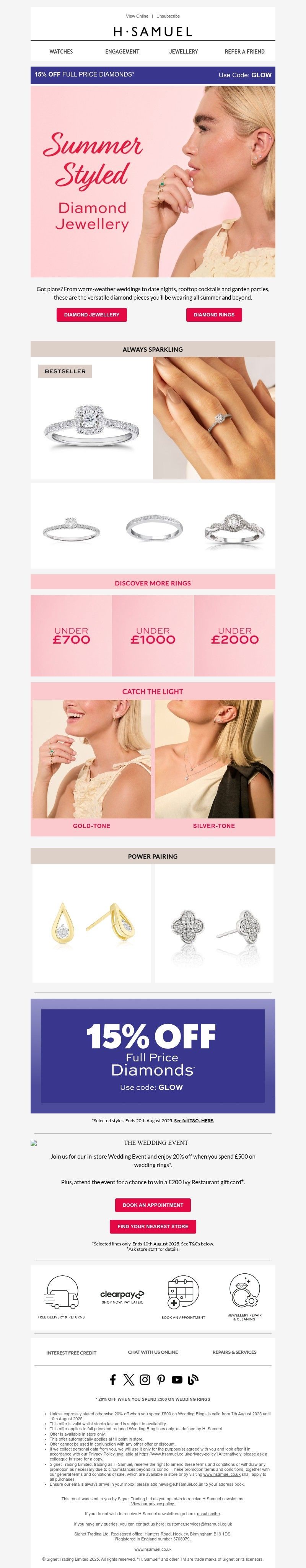The height and width of the screenshot is (1568, 306).
Task: Tap Find Your Nearest Store
Action: 153,1226
